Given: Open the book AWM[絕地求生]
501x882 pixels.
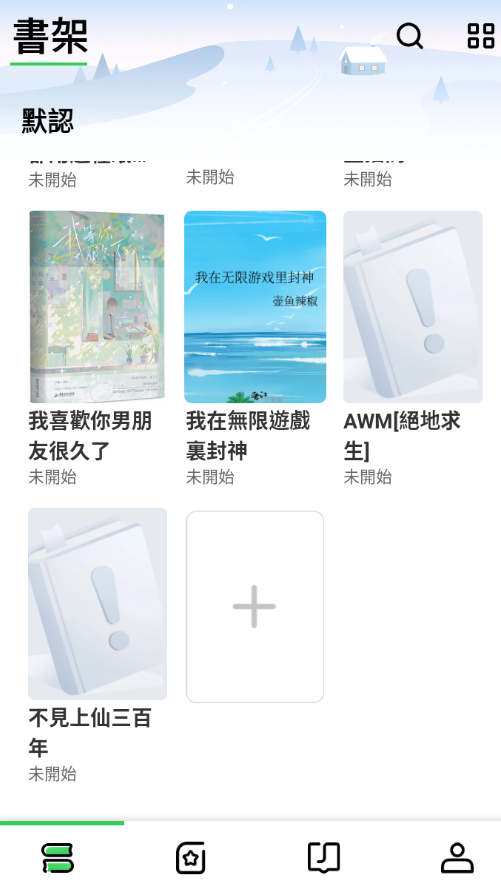Looking at the screenshot, I should click(x=413, y=307).
